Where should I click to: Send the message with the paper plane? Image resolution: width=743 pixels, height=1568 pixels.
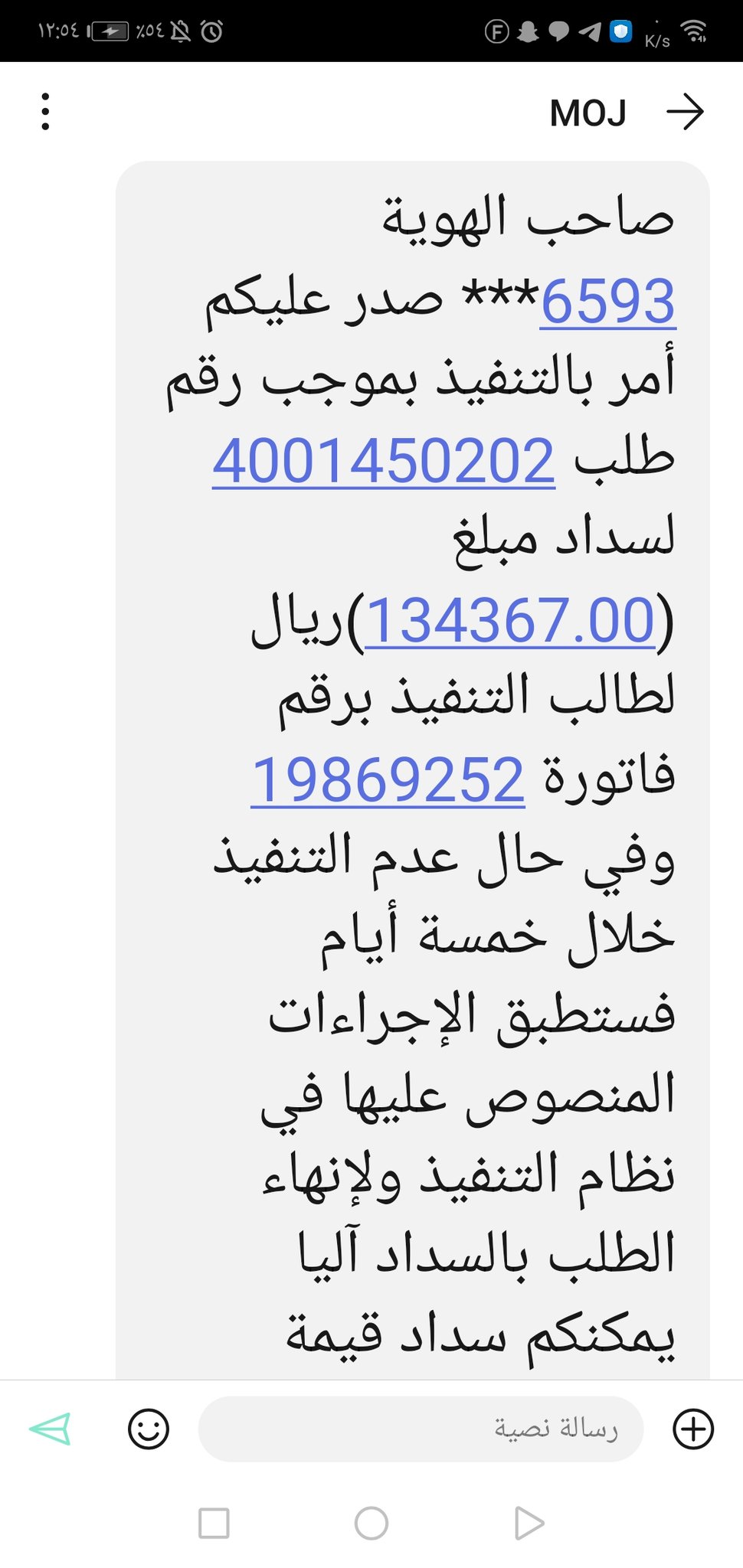[51, 1429]
